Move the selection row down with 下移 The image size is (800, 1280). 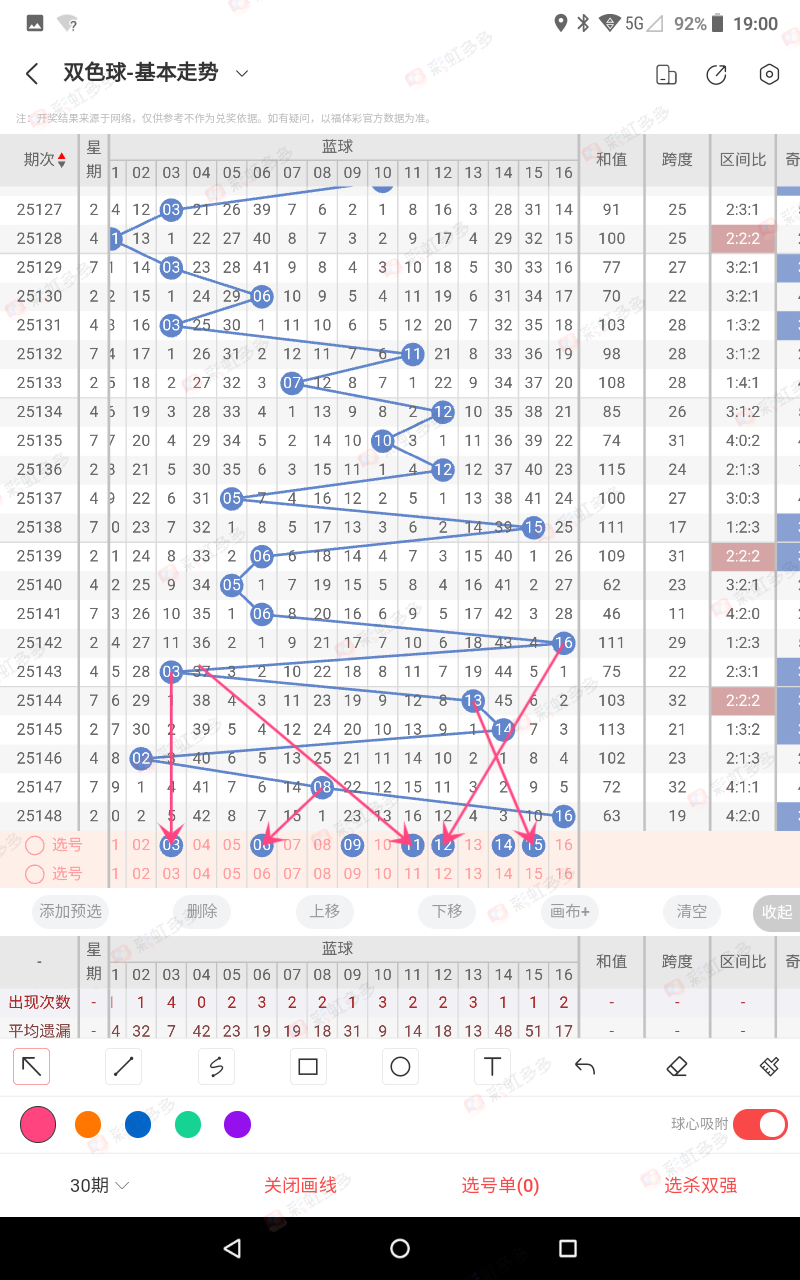pos(447,911)
